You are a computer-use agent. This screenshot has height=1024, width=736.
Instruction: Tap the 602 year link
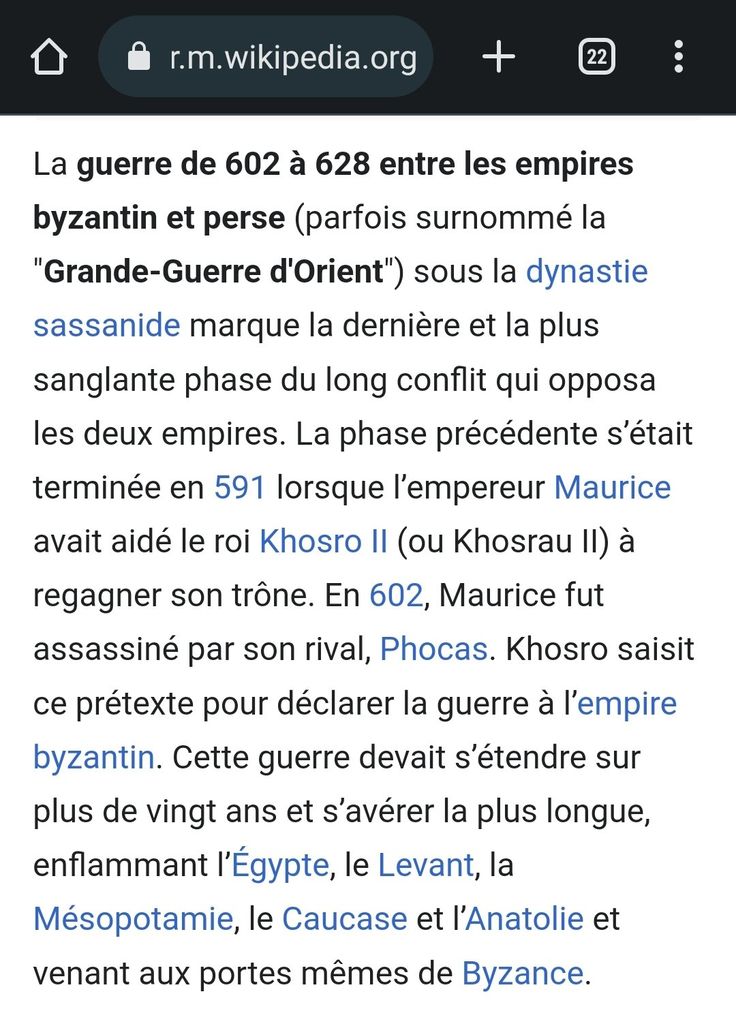(396, 596)
